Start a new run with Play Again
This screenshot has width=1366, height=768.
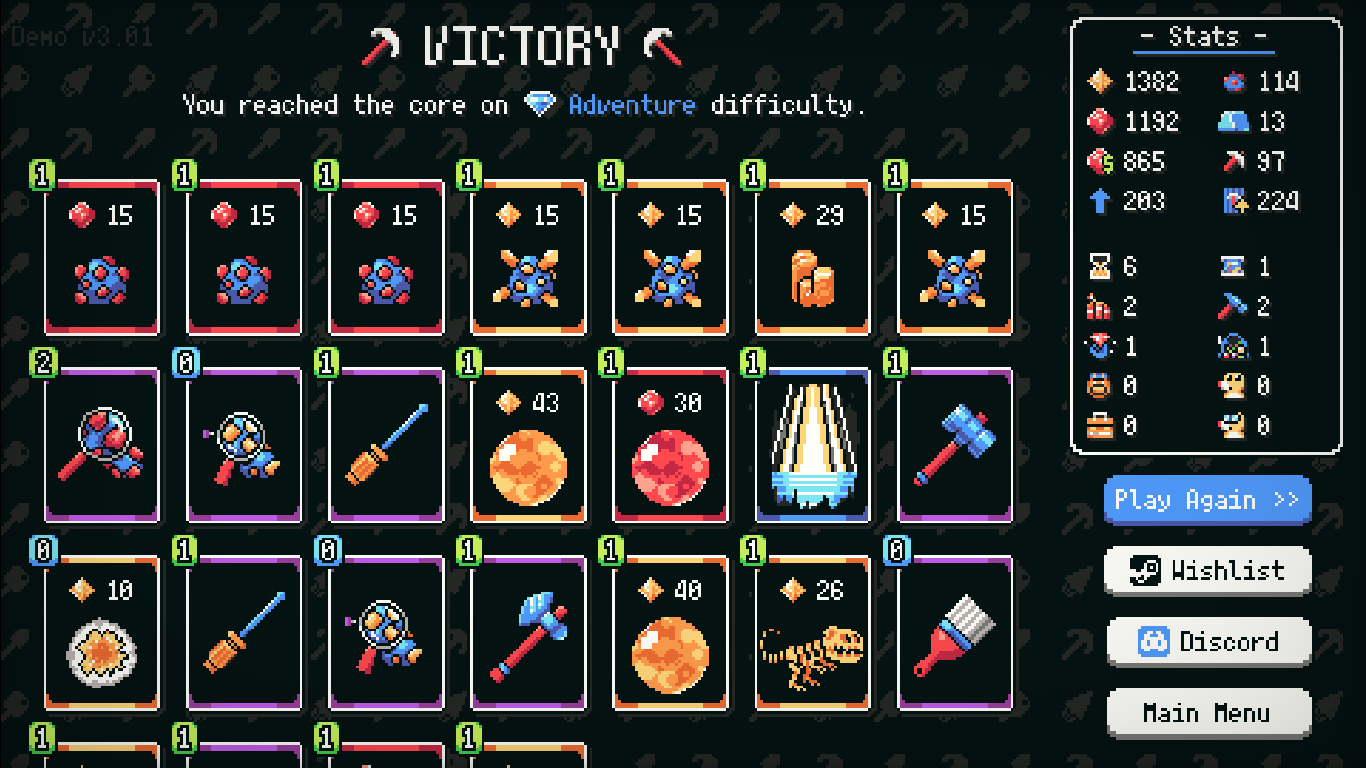point(1207,500)
